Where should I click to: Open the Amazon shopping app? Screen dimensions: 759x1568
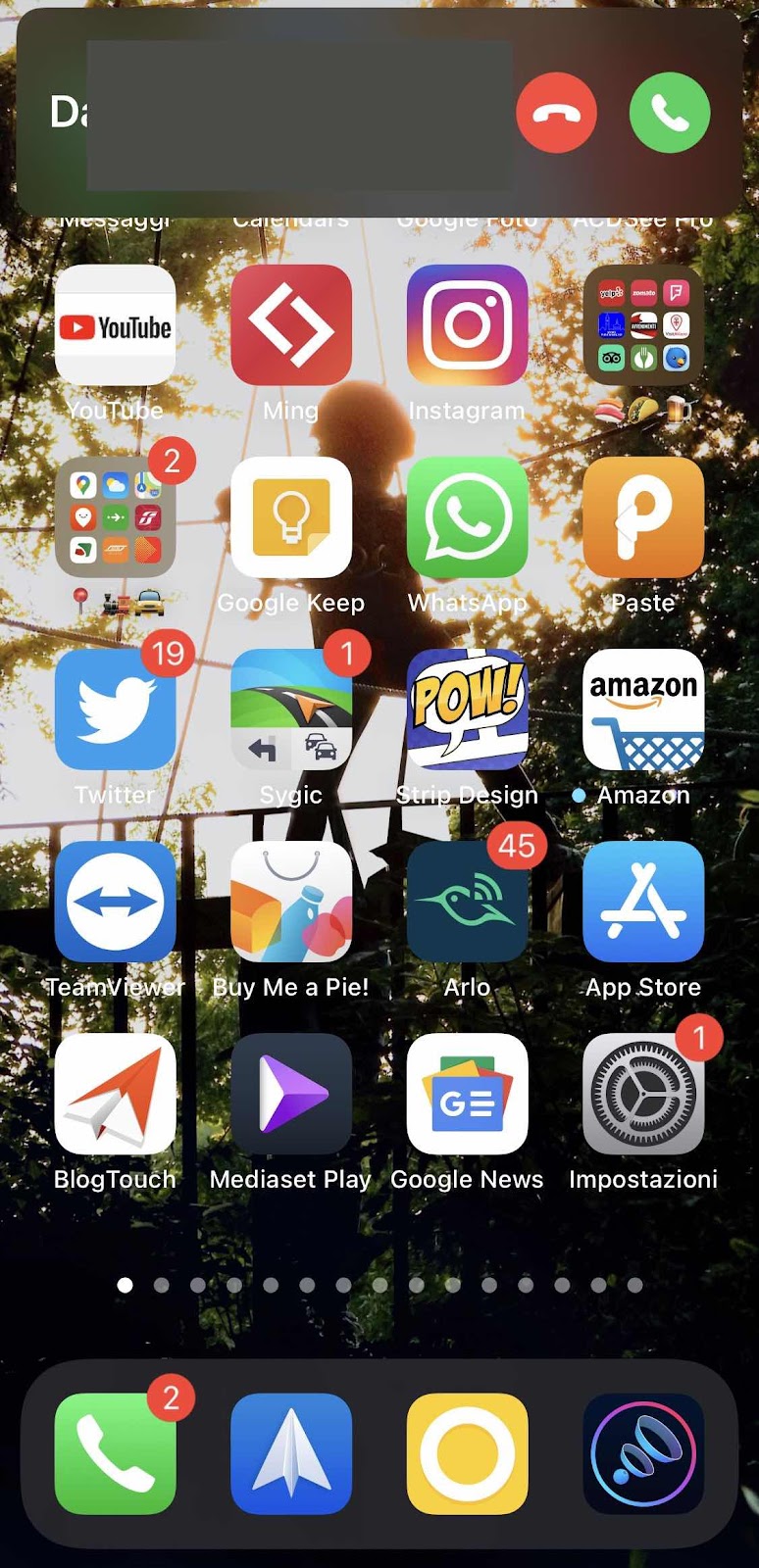click(643, 710)
